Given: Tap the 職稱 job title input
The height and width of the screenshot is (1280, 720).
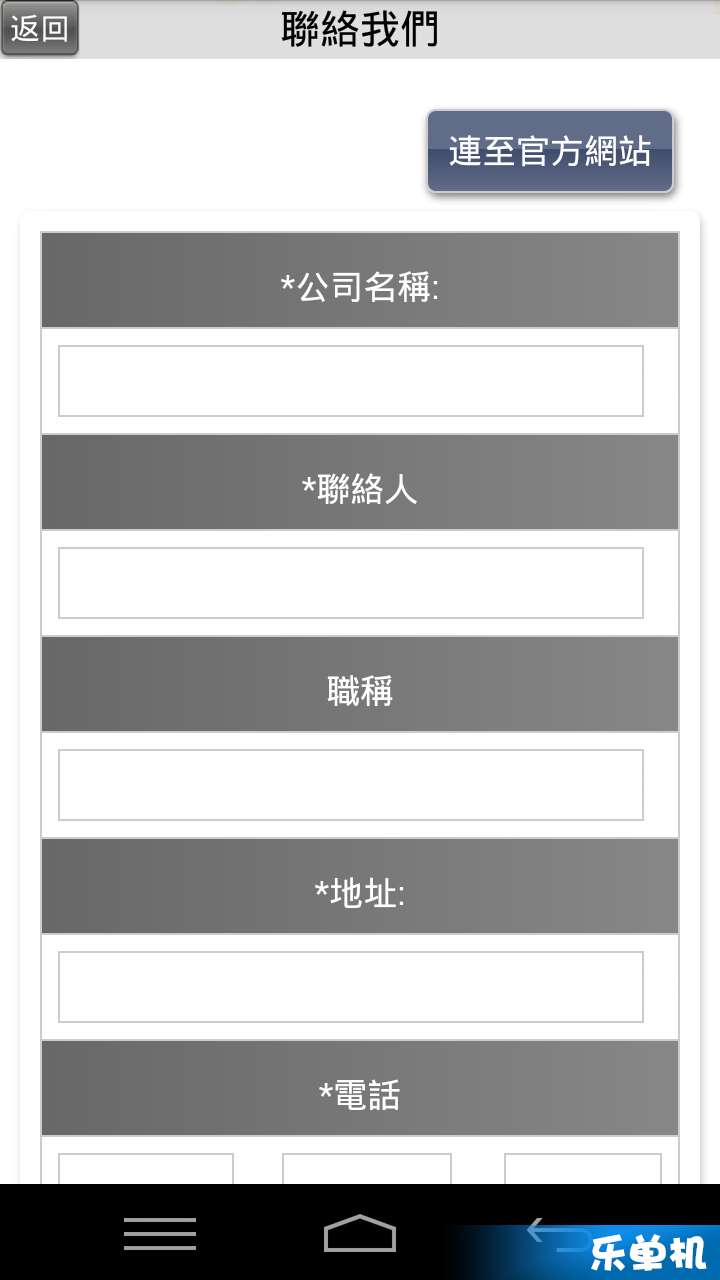Looking at the screenshot, I should tap(350, 785).
